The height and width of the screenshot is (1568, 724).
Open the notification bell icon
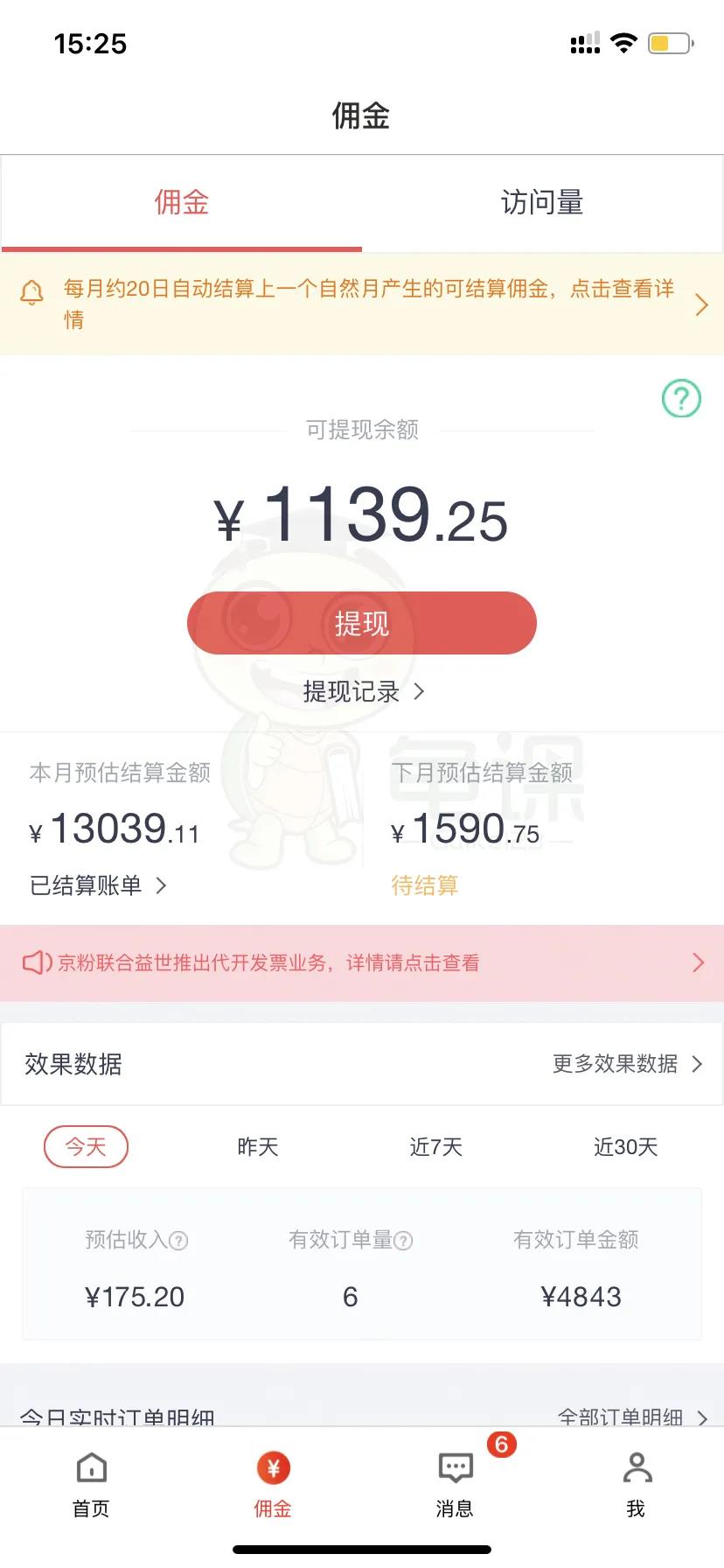[x=33, y=291]
